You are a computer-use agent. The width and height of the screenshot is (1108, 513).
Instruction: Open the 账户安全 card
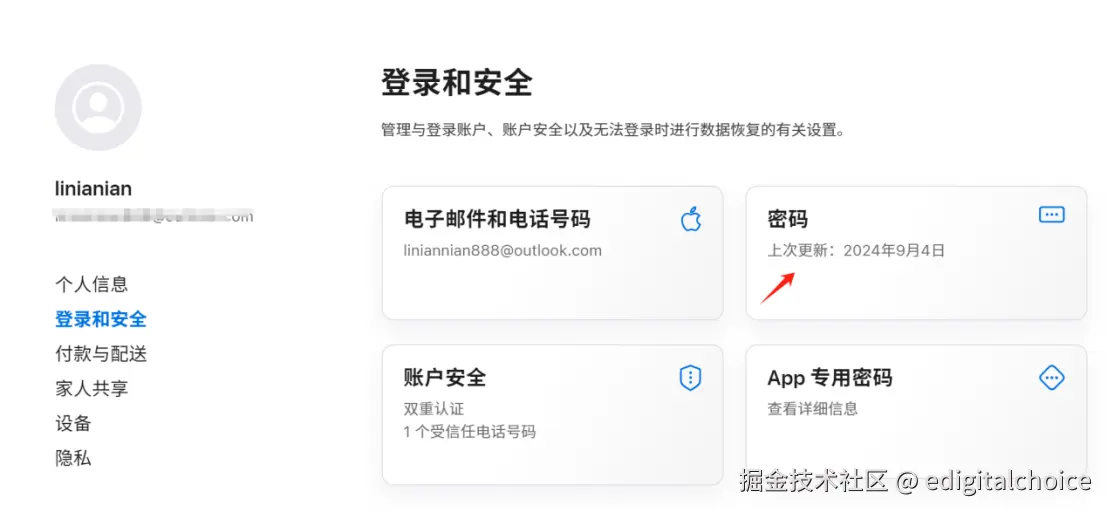coord(552,413)
